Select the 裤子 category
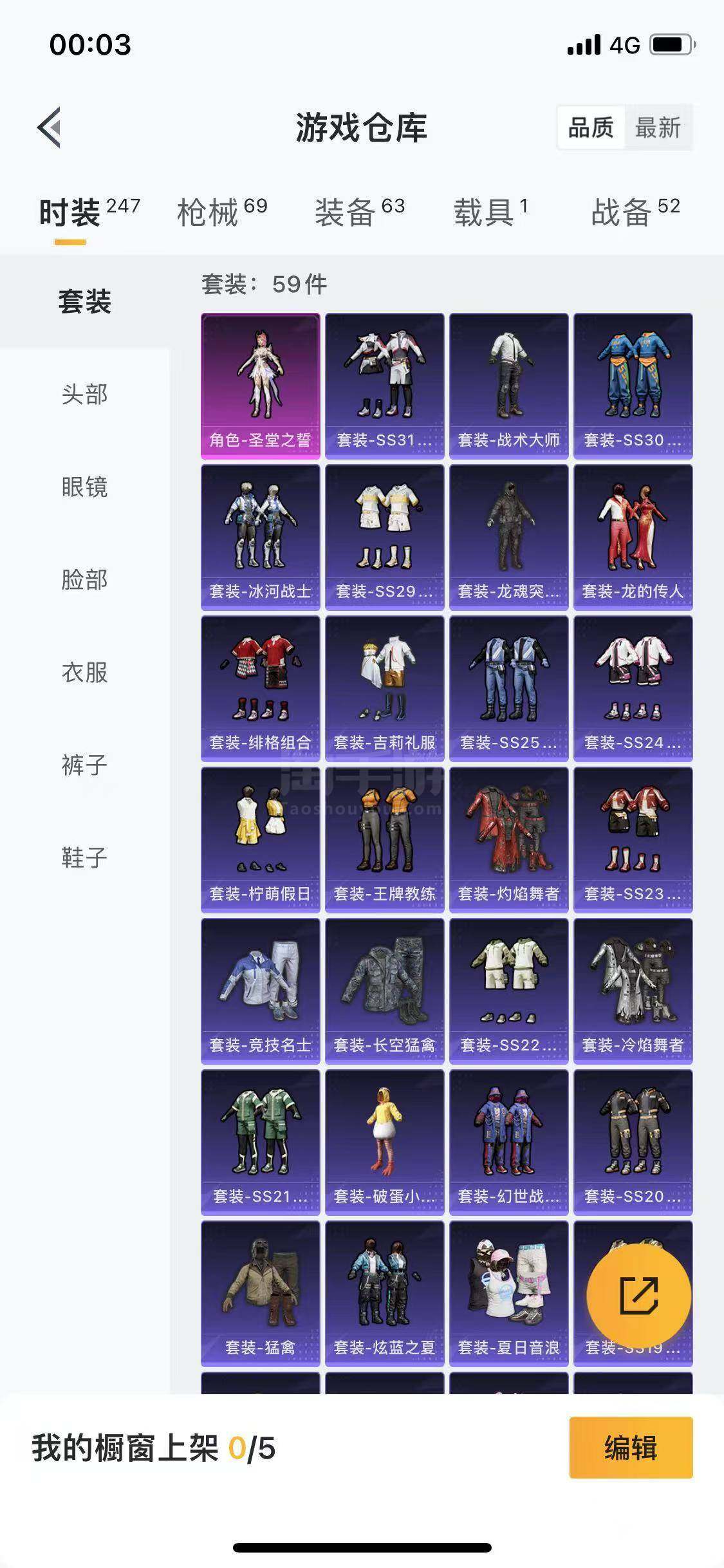The image size is (724, 1568). pos(85,765)
